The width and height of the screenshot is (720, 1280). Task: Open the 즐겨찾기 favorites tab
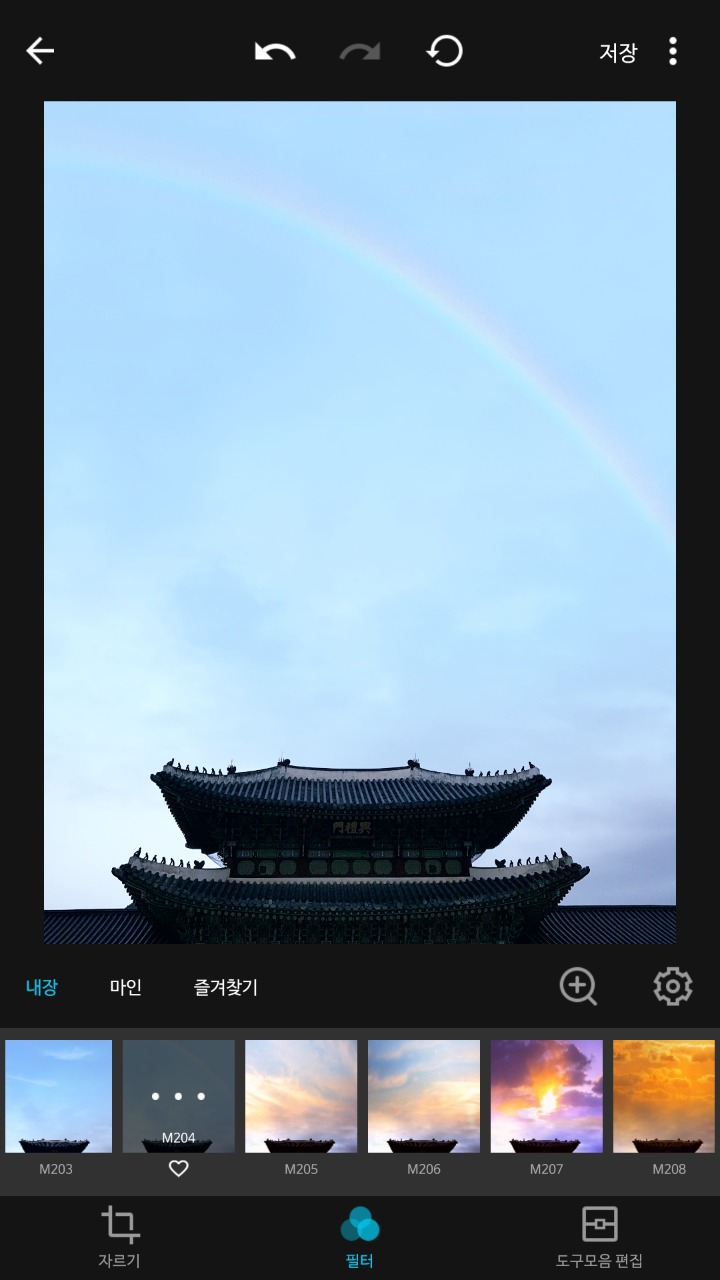(x=226, y=987)
